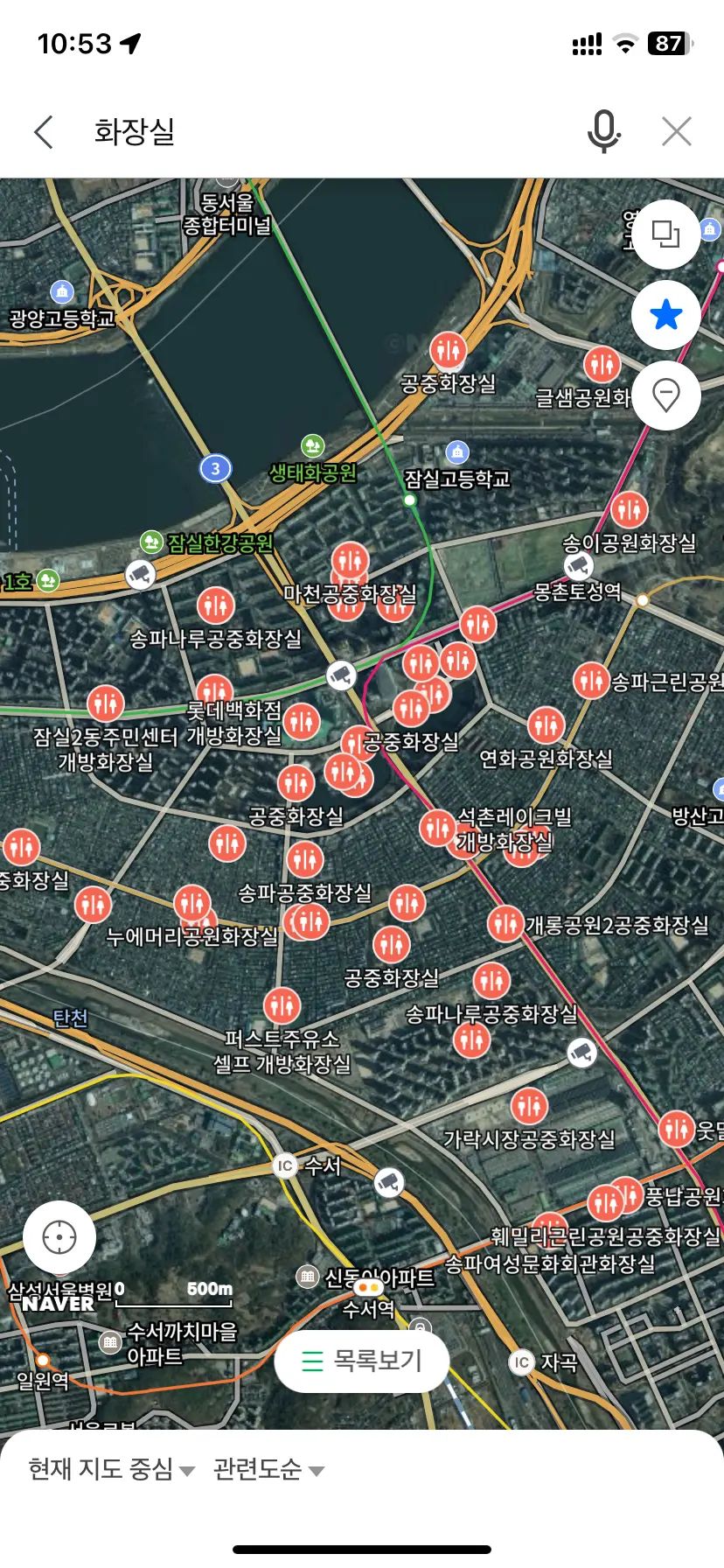Go back with the arrow at top left
724x1568 pixels.
(43, 130)
